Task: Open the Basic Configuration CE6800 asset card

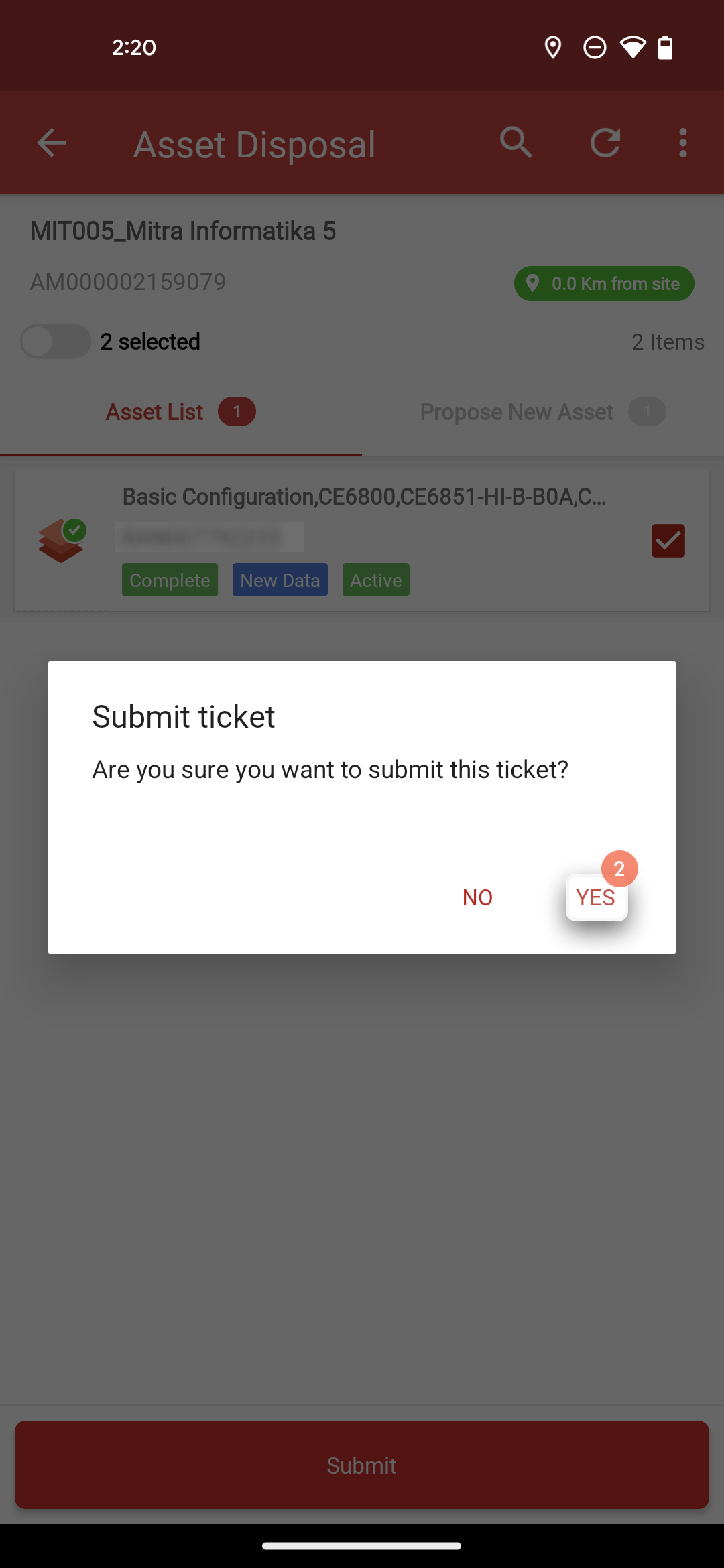Action: coord(362,540)
